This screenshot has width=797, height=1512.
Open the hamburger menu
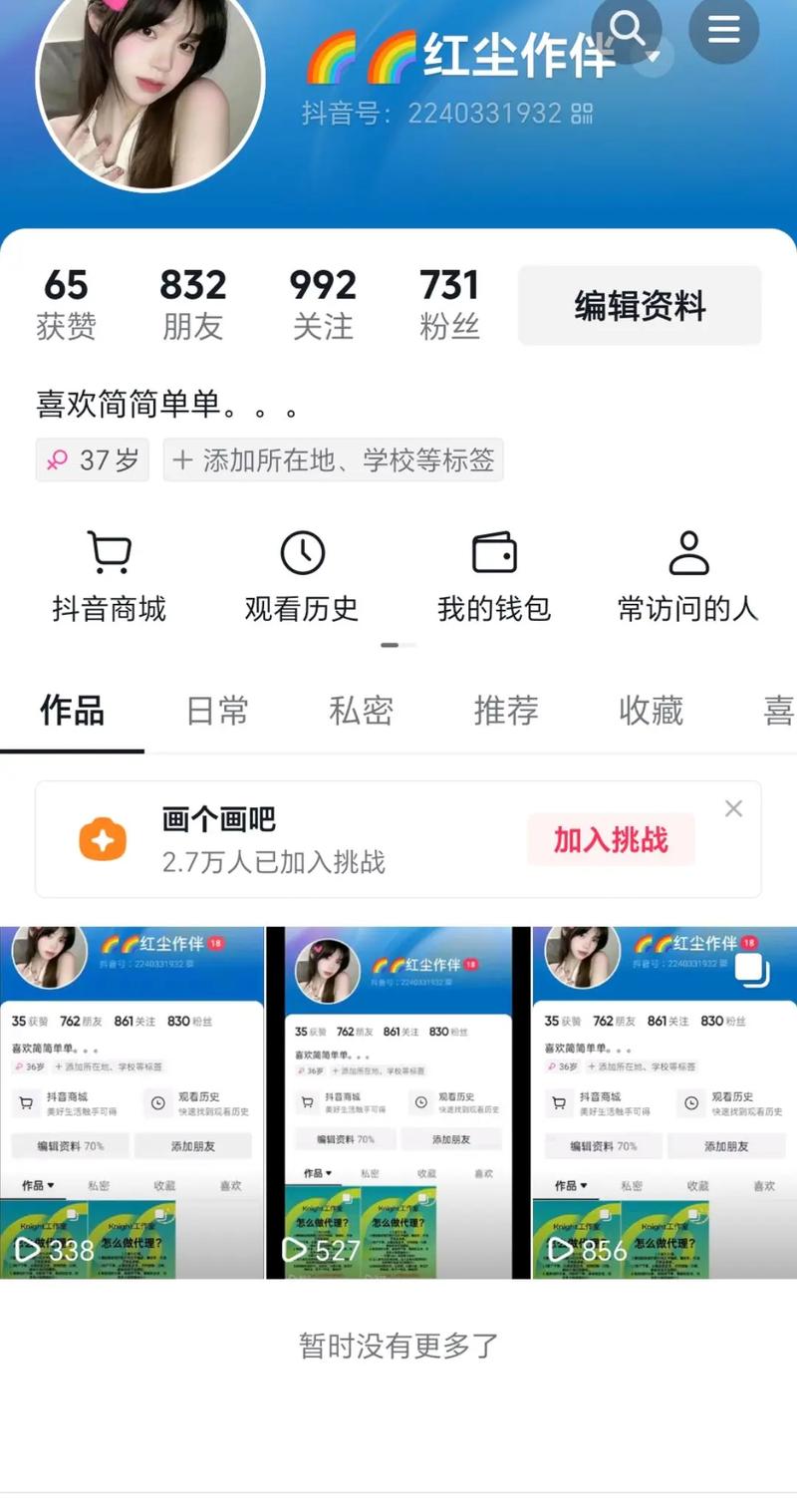(x=723, y=30)
